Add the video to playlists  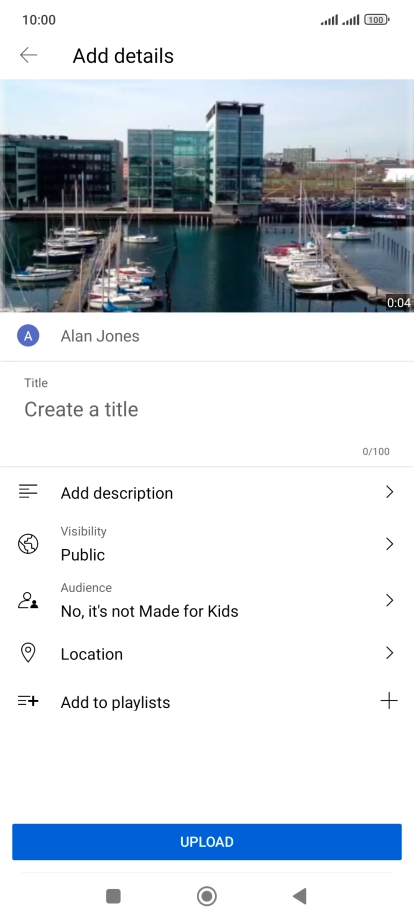207,701
